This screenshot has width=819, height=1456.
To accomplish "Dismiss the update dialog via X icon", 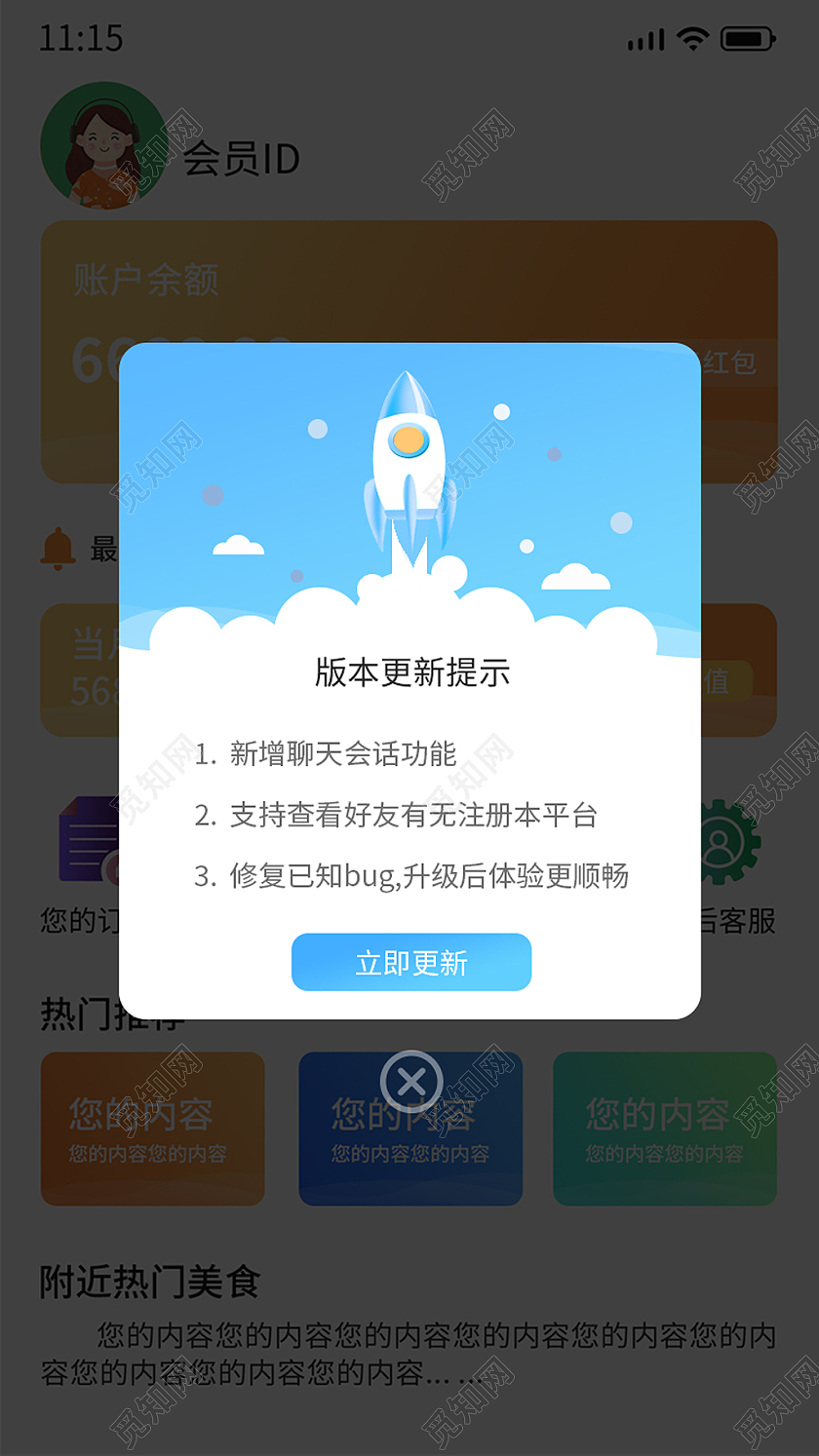I will [x=410, y=1080].
